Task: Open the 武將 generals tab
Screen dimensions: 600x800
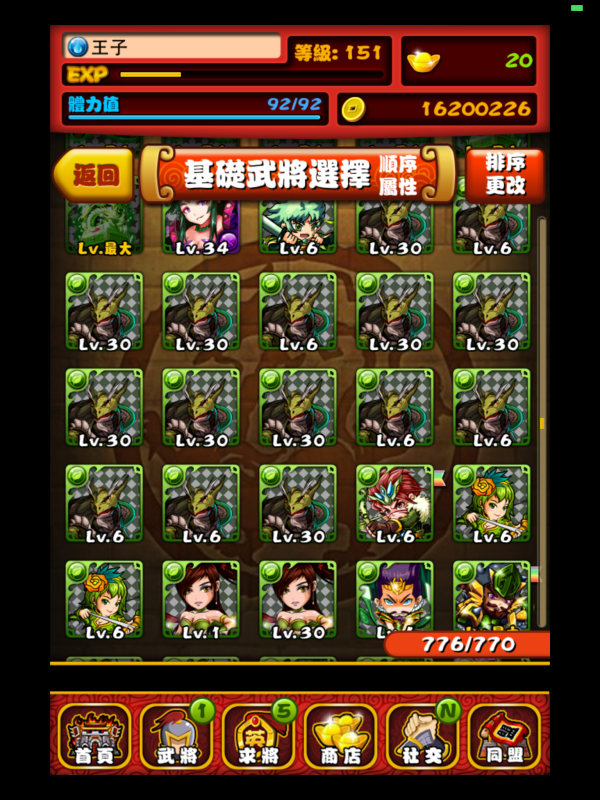Action: 177,737
